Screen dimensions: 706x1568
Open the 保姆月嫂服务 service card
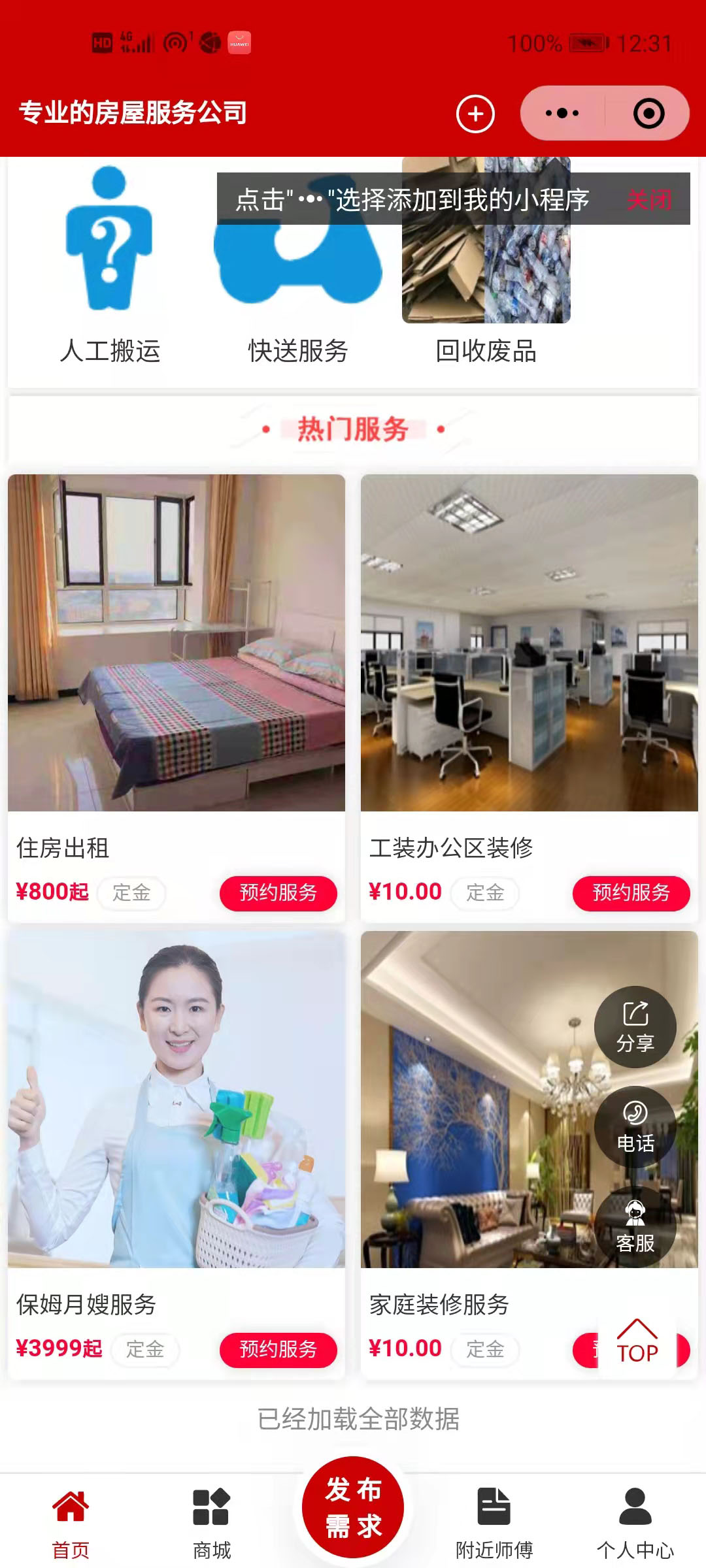click(x=176, y=1100)
